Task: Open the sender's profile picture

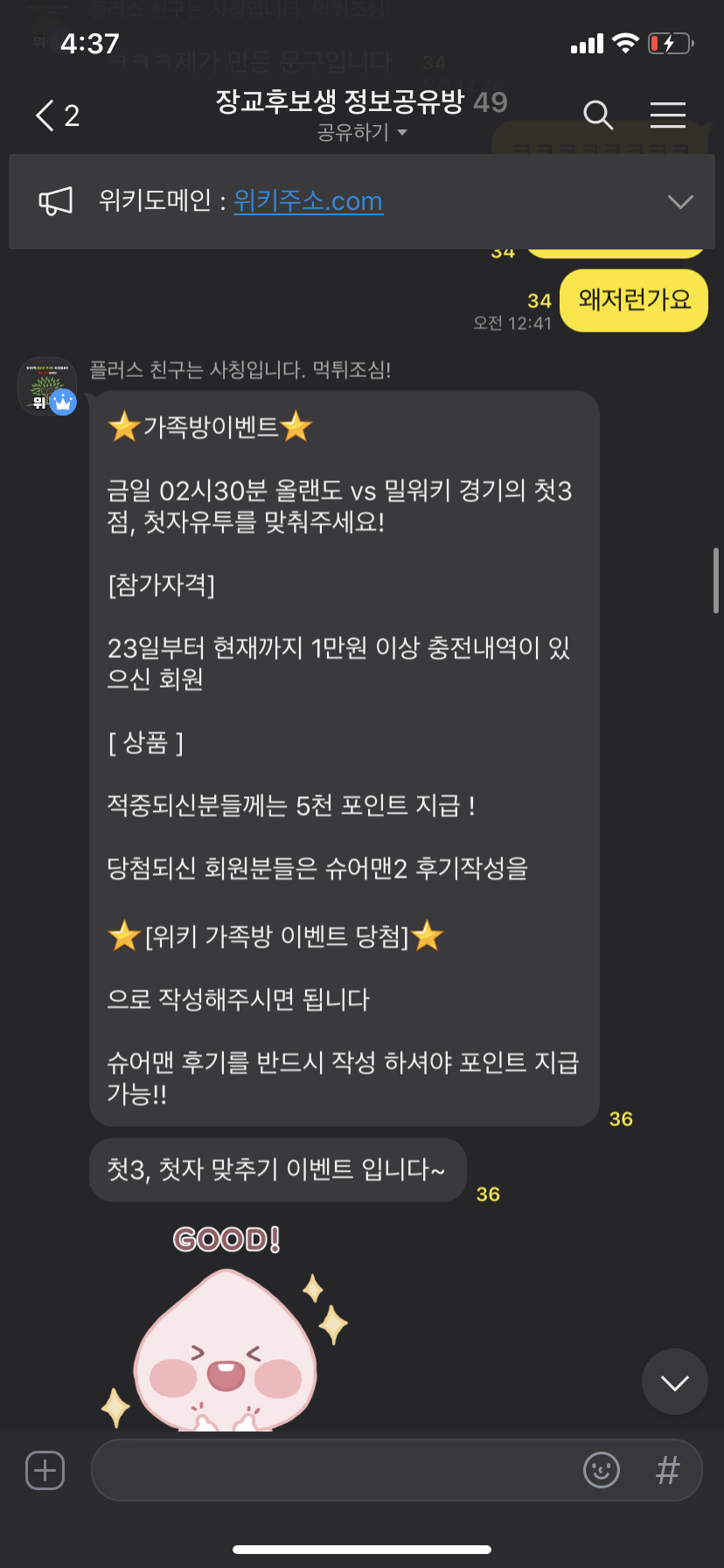Action: tap(47, 385)
